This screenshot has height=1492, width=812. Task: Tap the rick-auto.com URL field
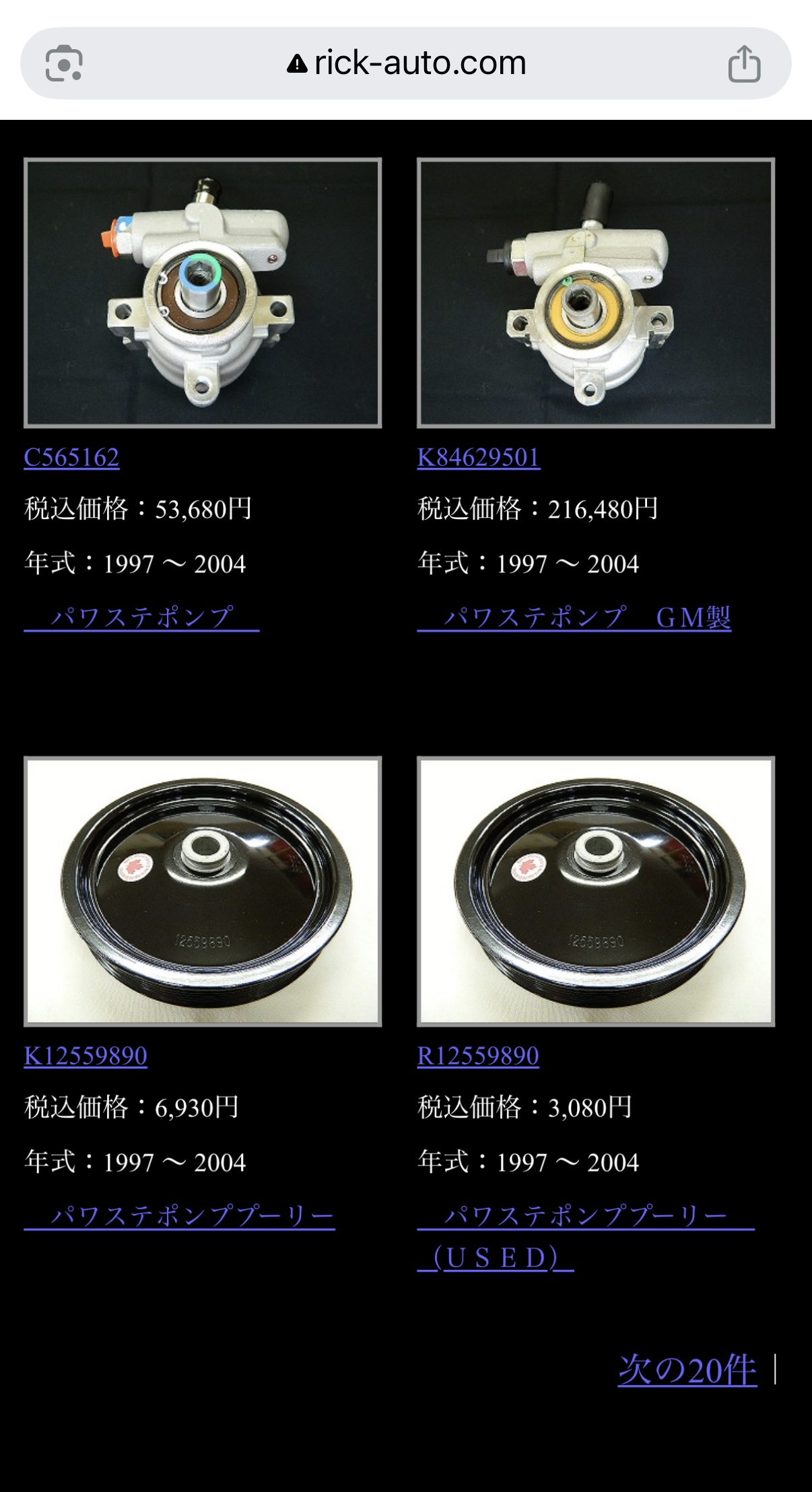click(x=407, y=63)
